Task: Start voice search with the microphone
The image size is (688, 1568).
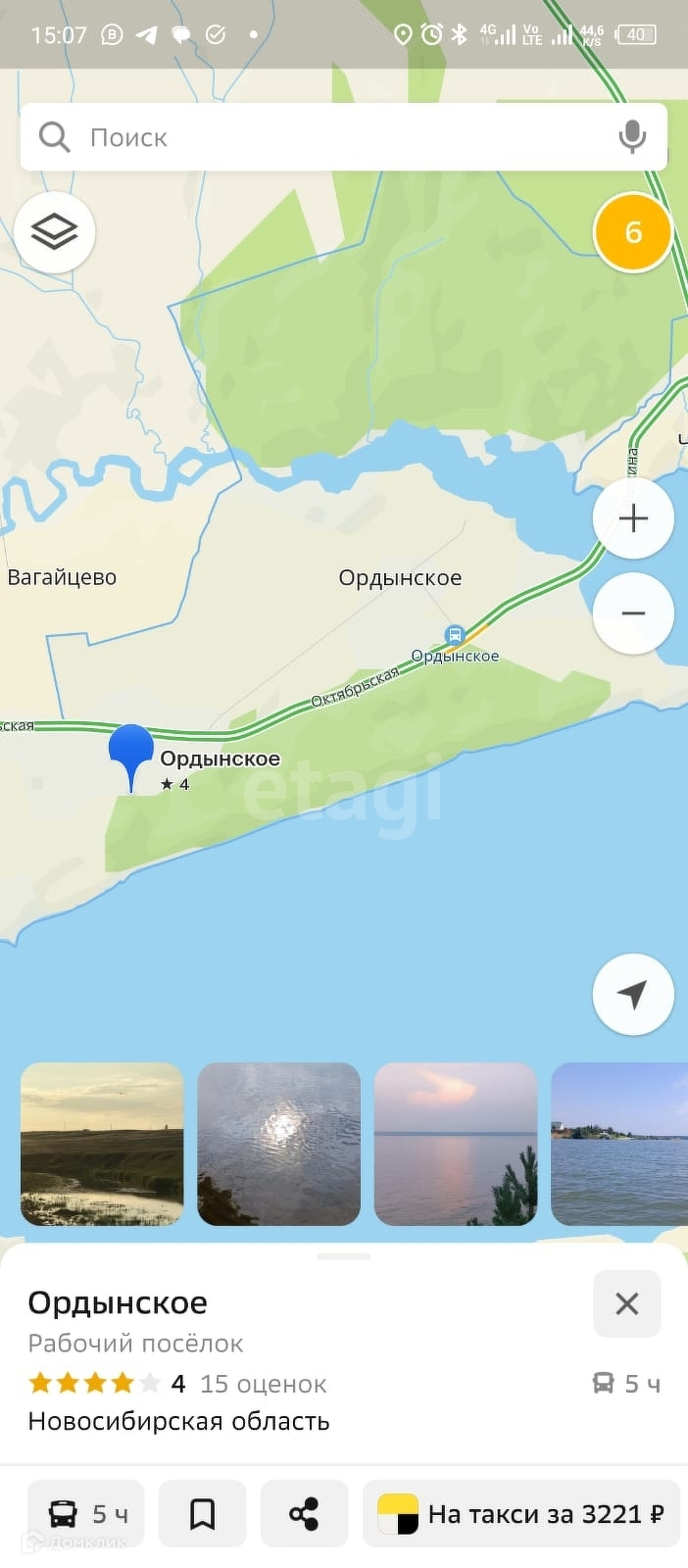Action: click(x=632, y=137)
